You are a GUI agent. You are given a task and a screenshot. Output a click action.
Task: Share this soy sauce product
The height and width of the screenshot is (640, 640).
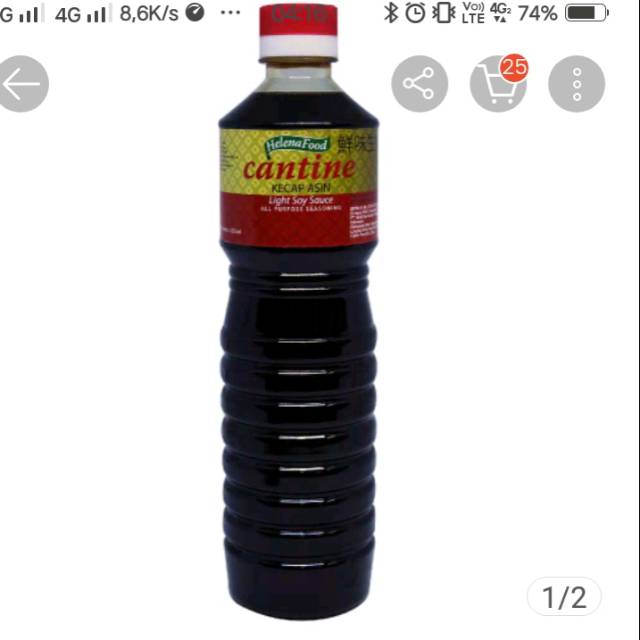pyautogui.click(x=419, y=84)
